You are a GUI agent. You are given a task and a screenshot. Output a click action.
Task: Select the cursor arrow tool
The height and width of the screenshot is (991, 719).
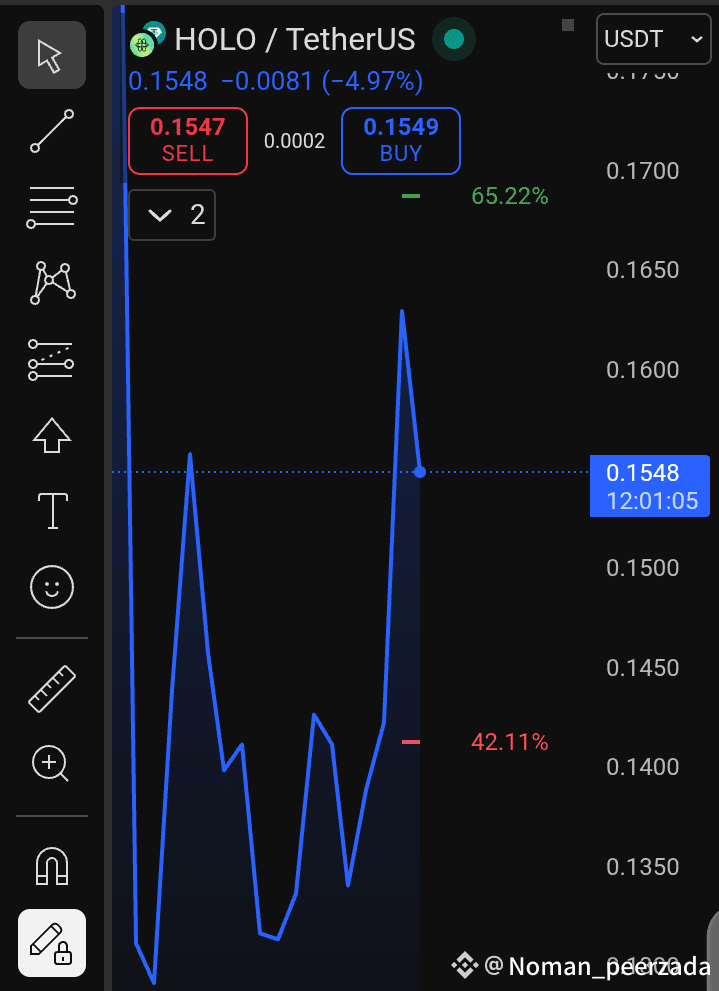pyautogui.click(x=52, y=56)
